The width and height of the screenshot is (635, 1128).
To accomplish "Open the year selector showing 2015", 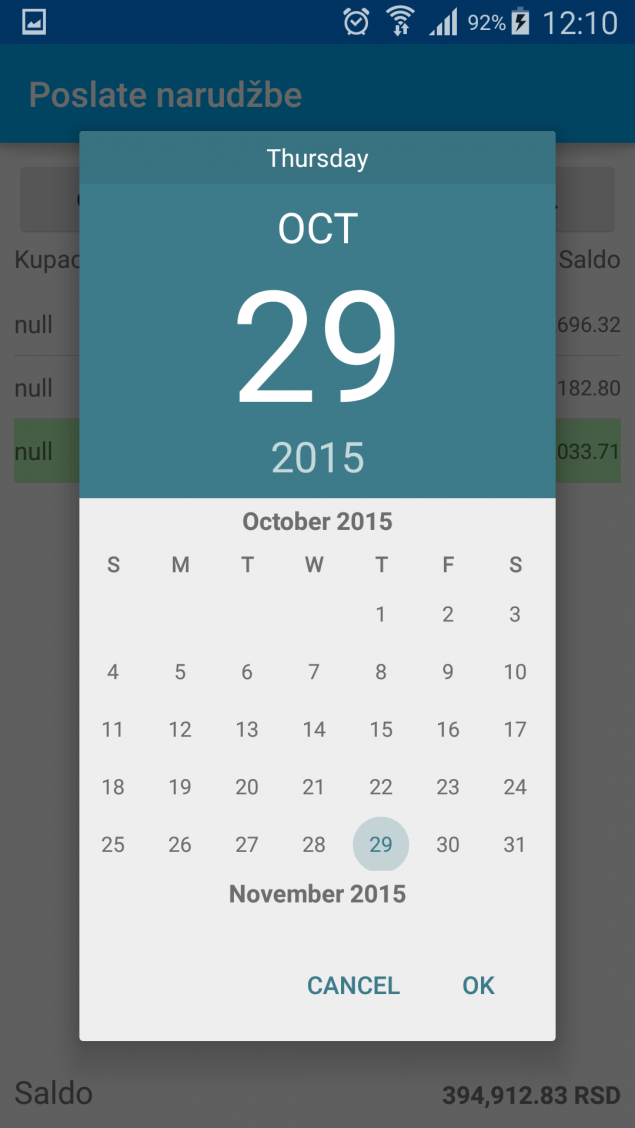I will pyautogui.click(x=317, y=458).
